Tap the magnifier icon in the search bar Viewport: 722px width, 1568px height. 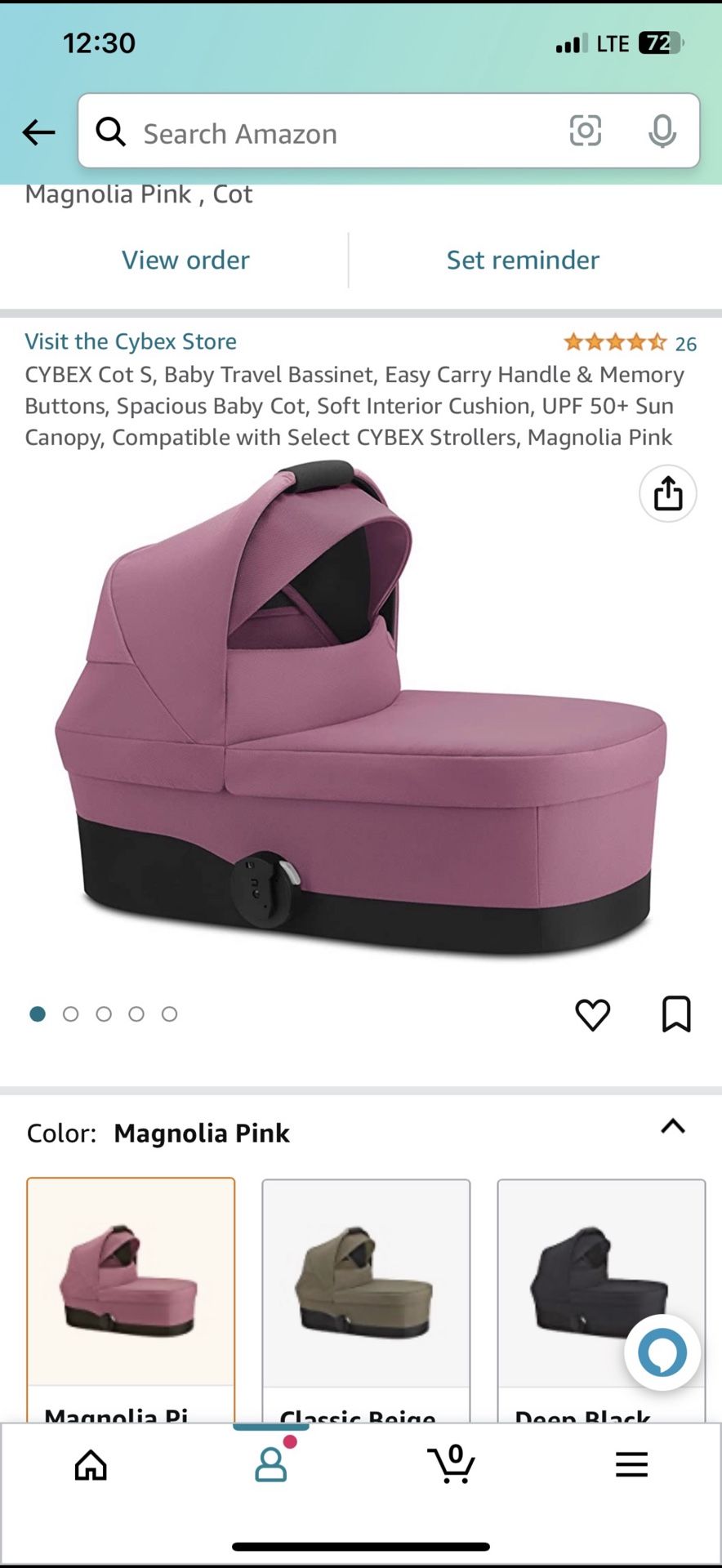111,131
